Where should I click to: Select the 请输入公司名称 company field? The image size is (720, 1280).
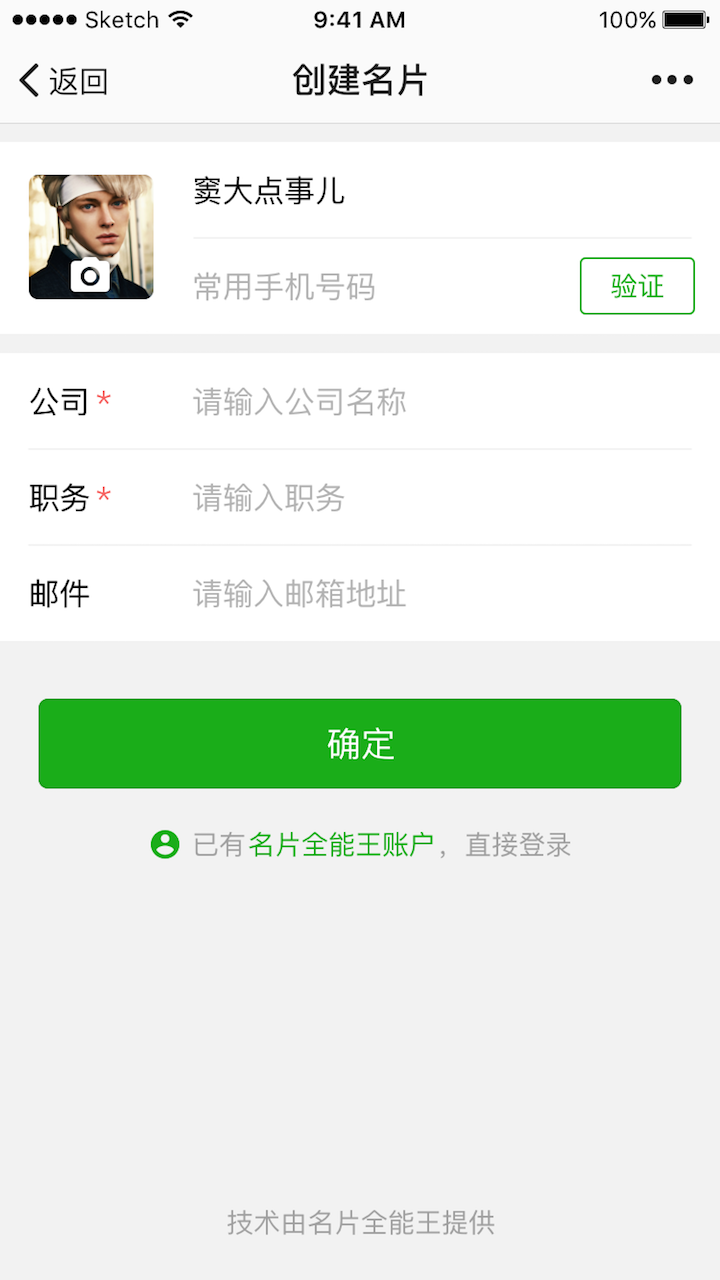[440, 402]
